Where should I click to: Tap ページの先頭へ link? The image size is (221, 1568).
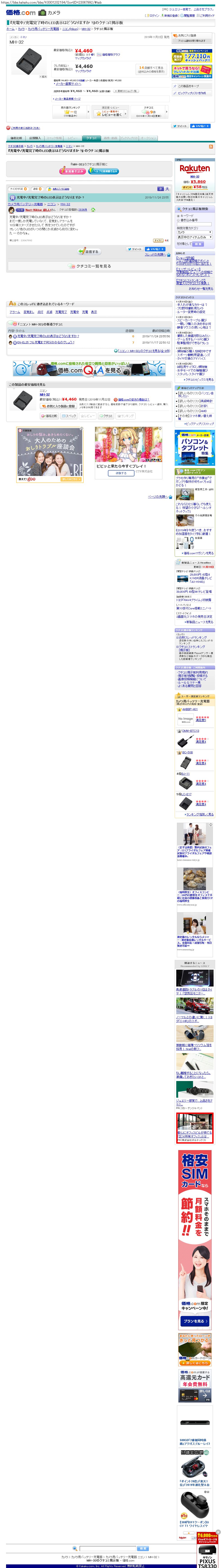point(158,497)
